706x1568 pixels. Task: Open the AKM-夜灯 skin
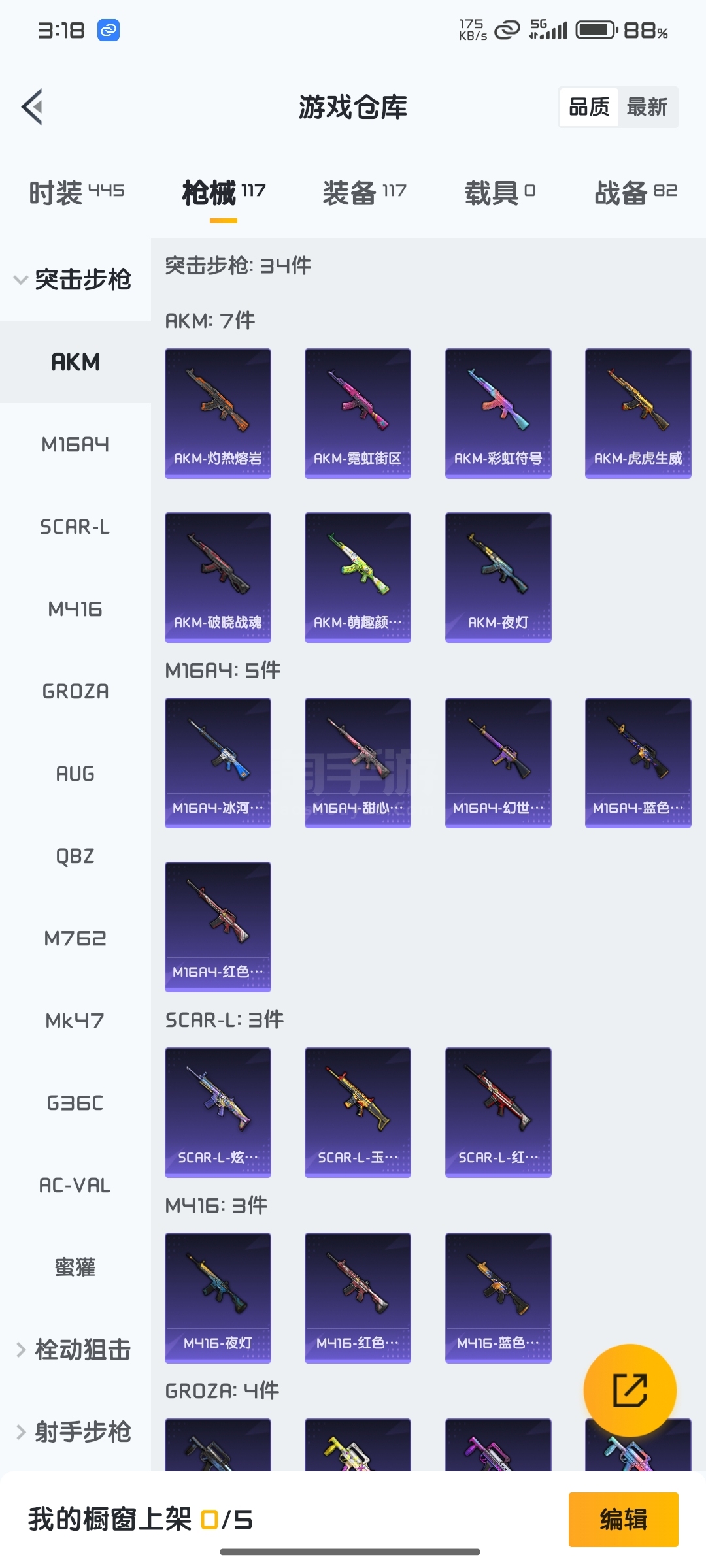point(498,577)
